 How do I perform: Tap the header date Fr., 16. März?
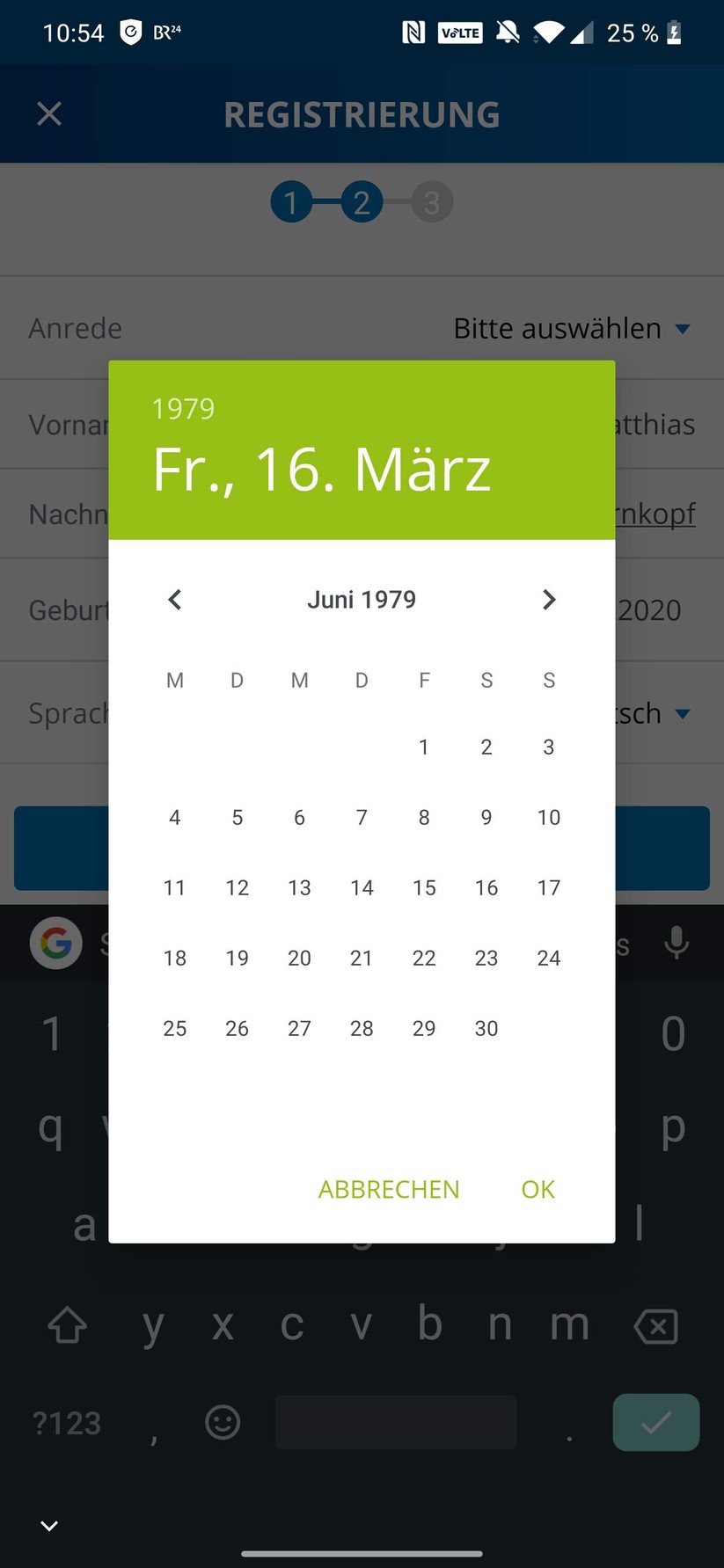[322, 470]
